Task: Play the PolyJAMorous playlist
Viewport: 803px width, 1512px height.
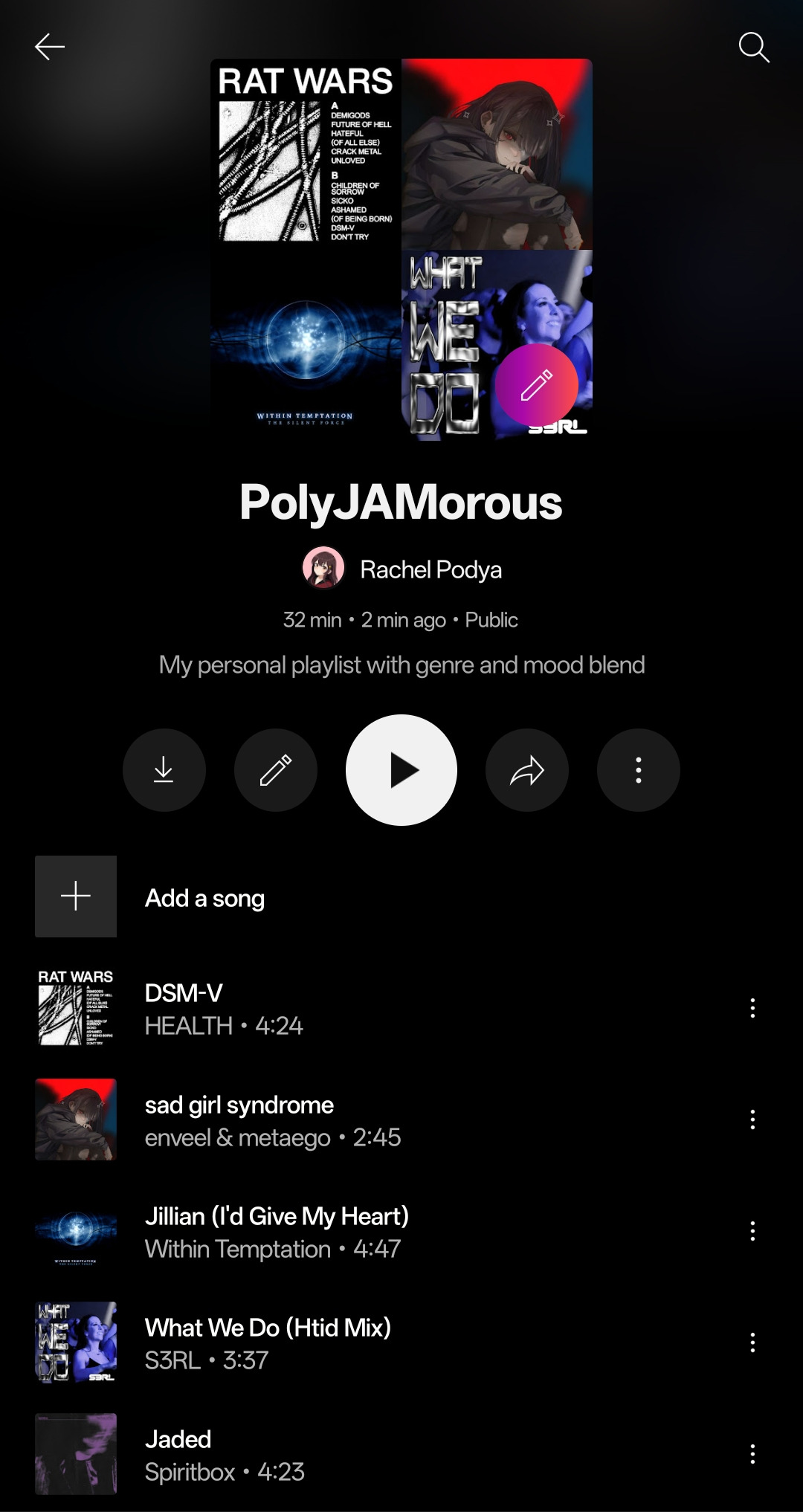Action: pos(401,770)
